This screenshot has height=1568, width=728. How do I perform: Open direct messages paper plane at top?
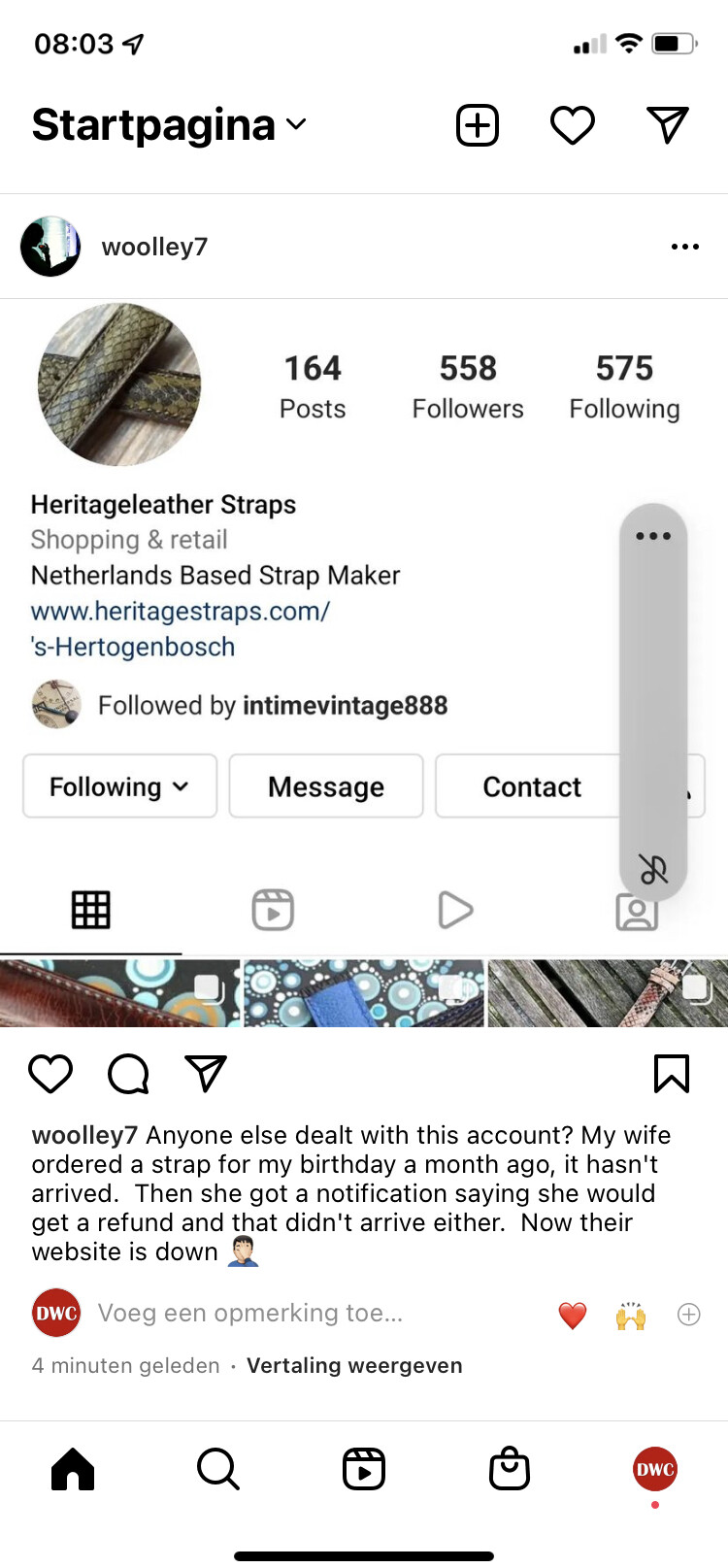pyautogui.click(x=668, y=125)
